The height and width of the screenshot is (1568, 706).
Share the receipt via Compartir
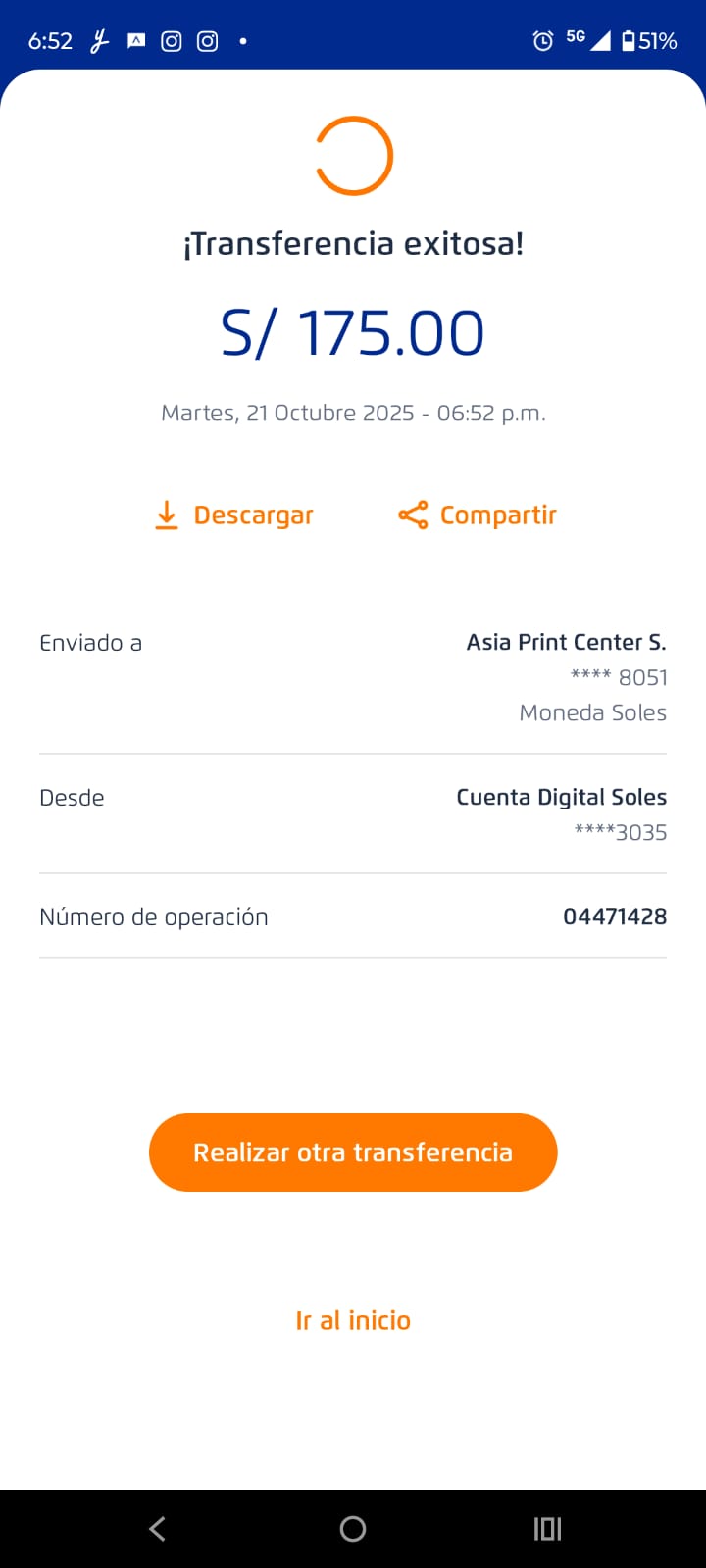[x=478, y=514]
